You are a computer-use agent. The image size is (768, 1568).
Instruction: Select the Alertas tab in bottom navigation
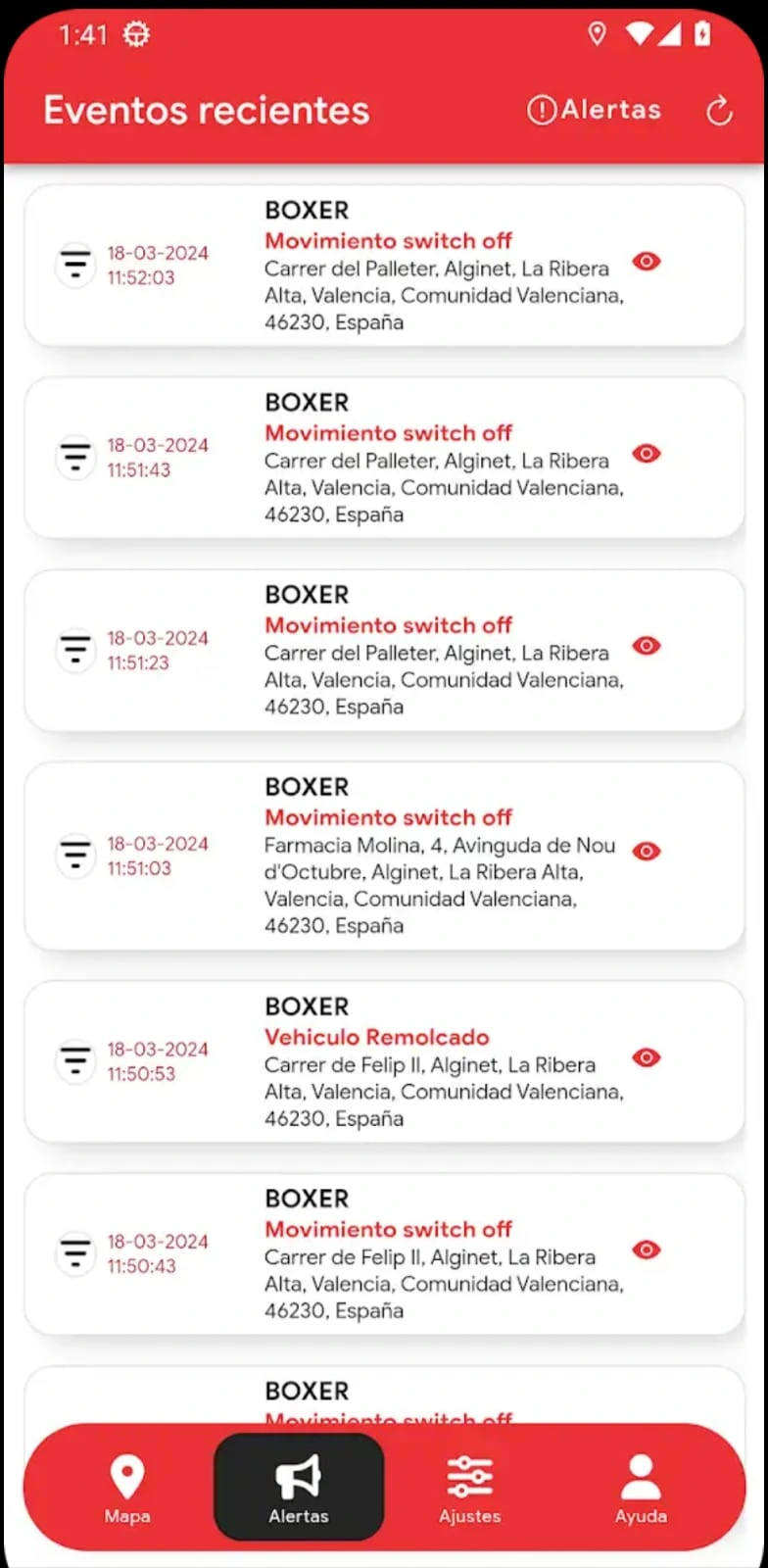(x=299, y=1488)
